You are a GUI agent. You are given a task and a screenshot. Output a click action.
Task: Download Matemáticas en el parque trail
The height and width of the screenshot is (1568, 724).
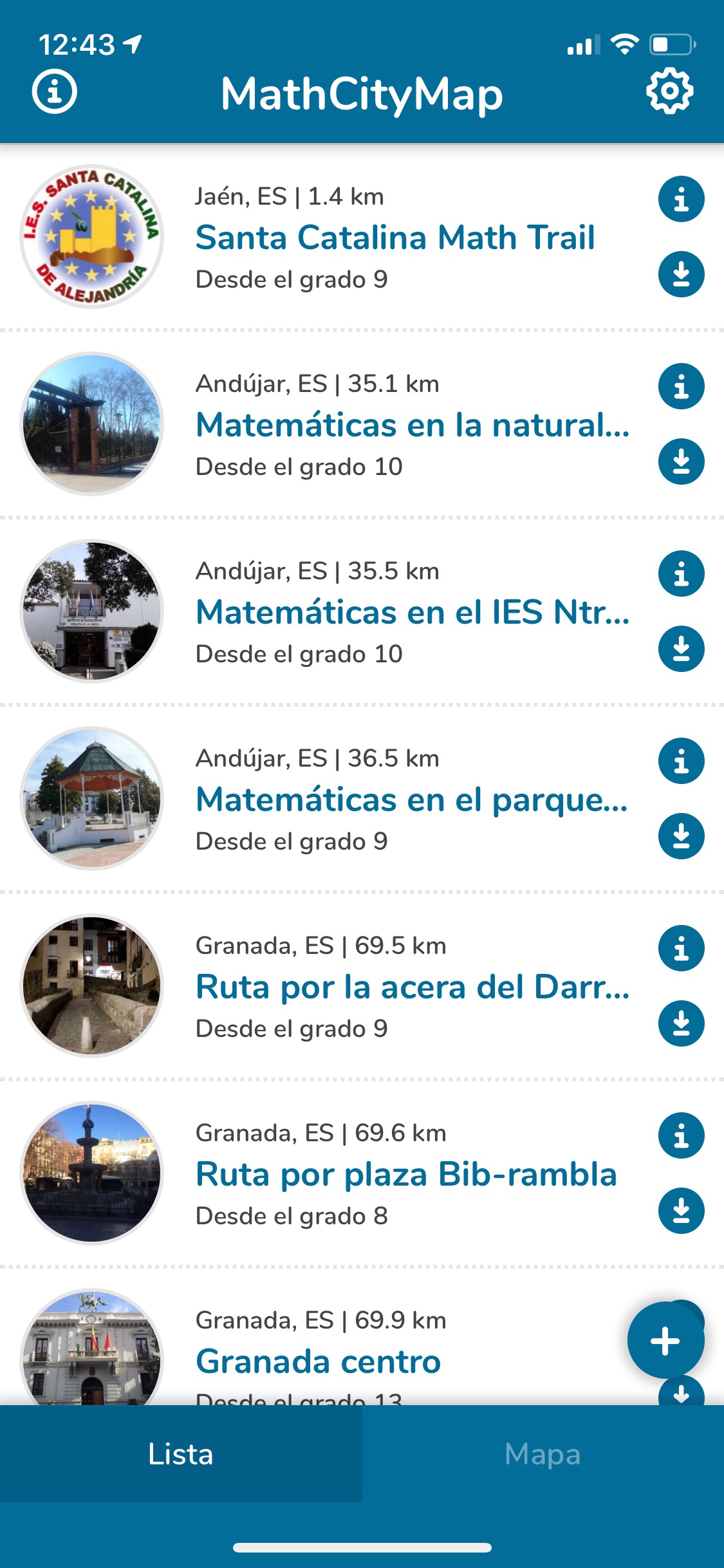[x=681, y=835]
